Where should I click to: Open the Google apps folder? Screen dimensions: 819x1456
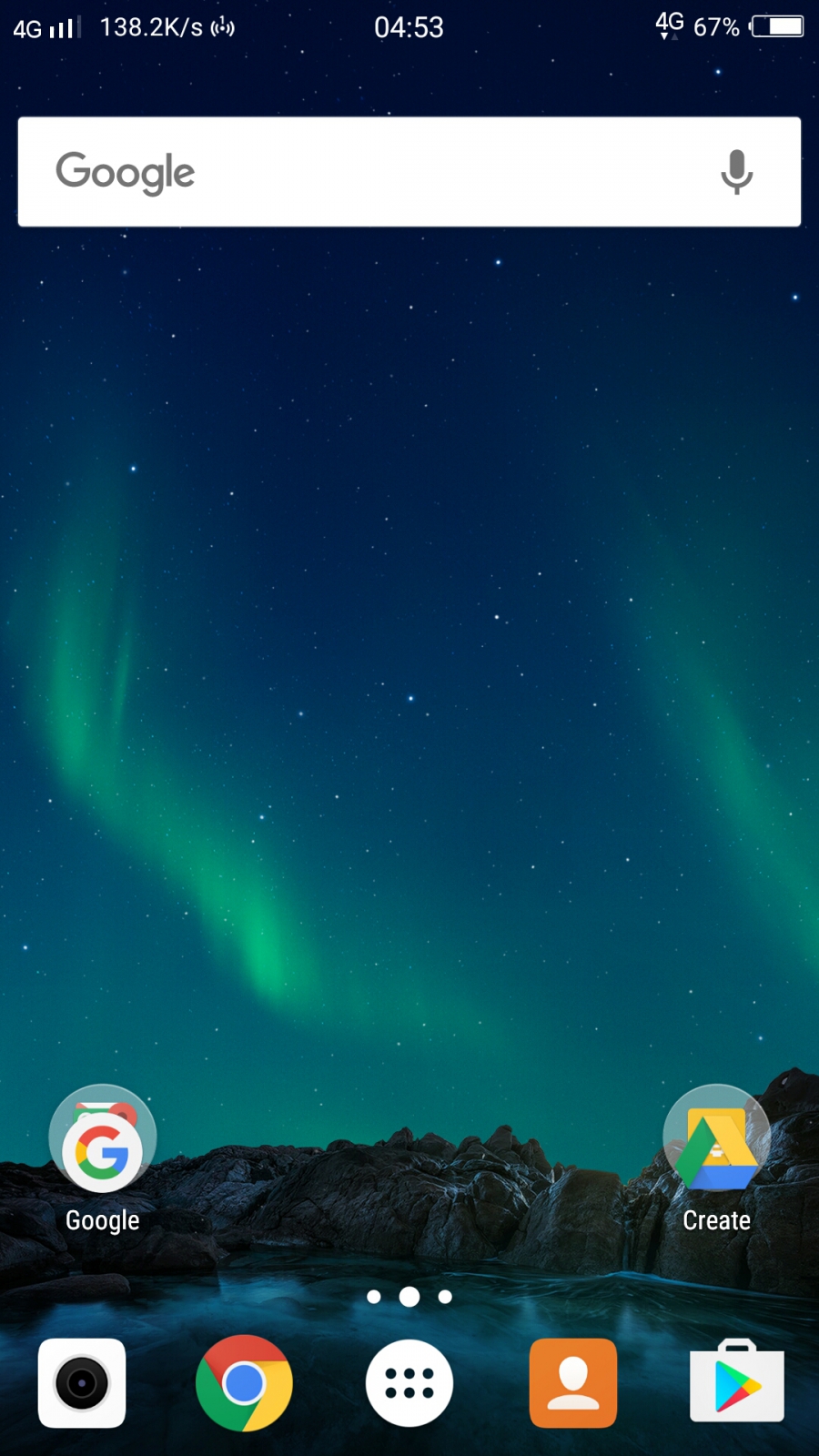[102, 1140]
